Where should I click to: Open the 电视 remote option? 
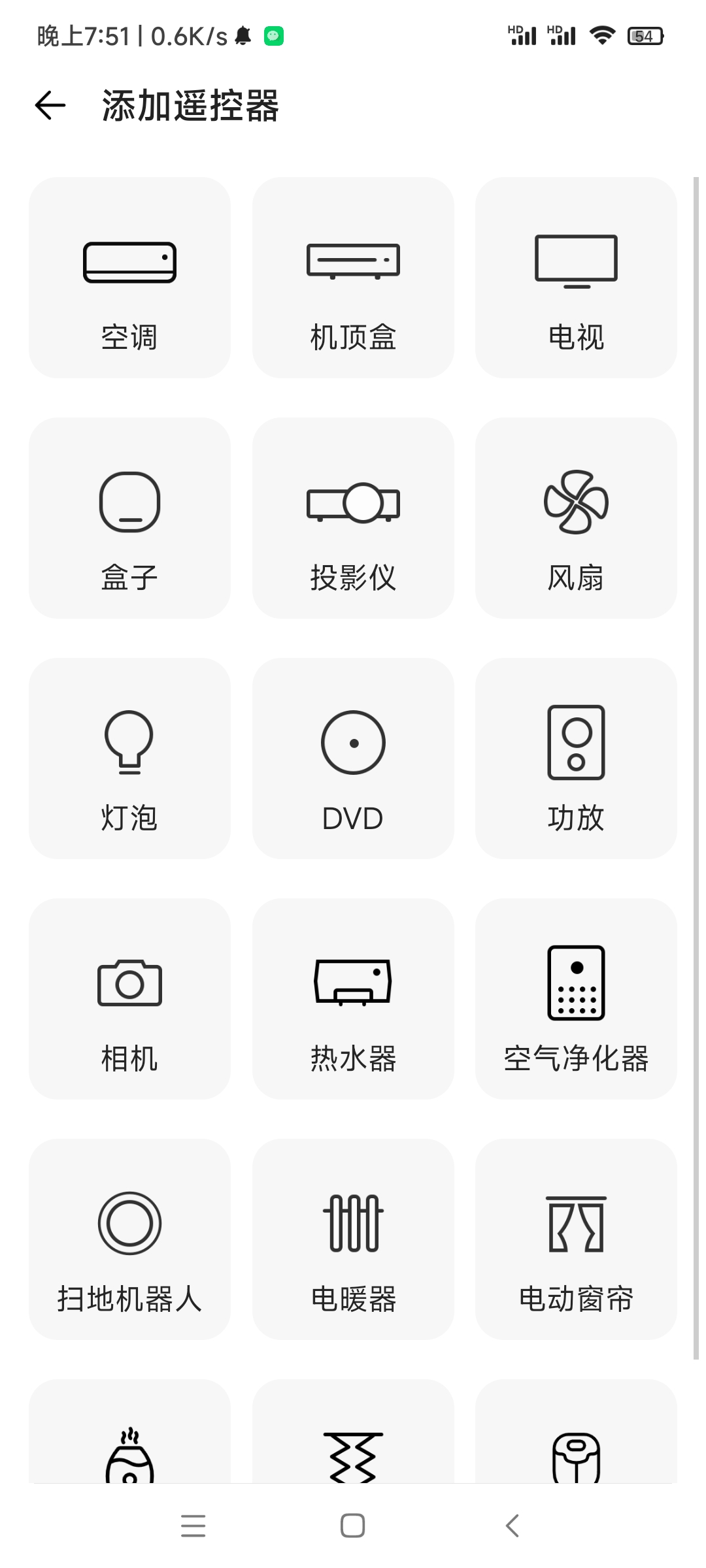[576, 278]
